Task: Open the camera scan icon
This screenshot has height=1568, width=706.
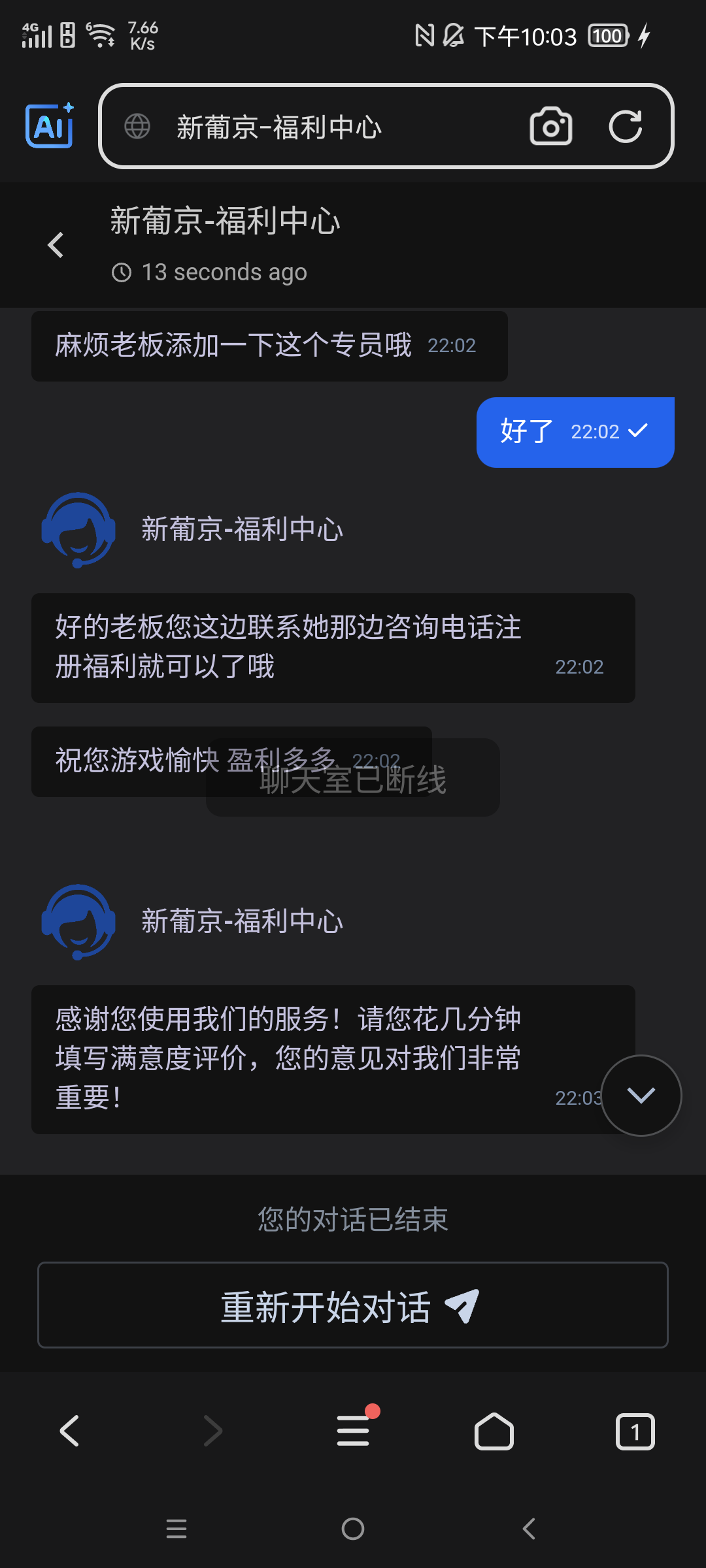Action: [550, 126]
